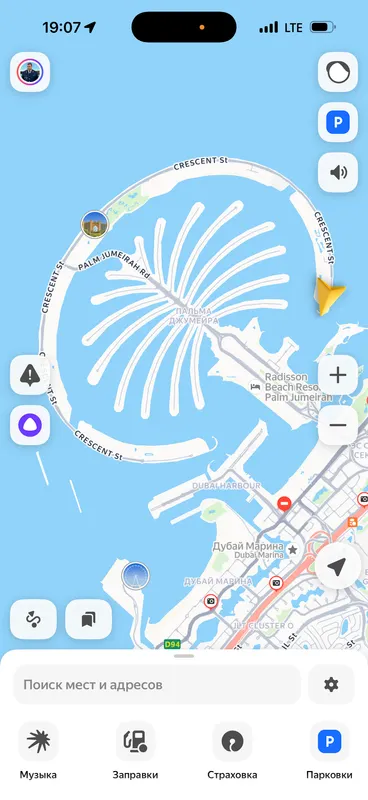Open the route builder button

pos(33,619)
